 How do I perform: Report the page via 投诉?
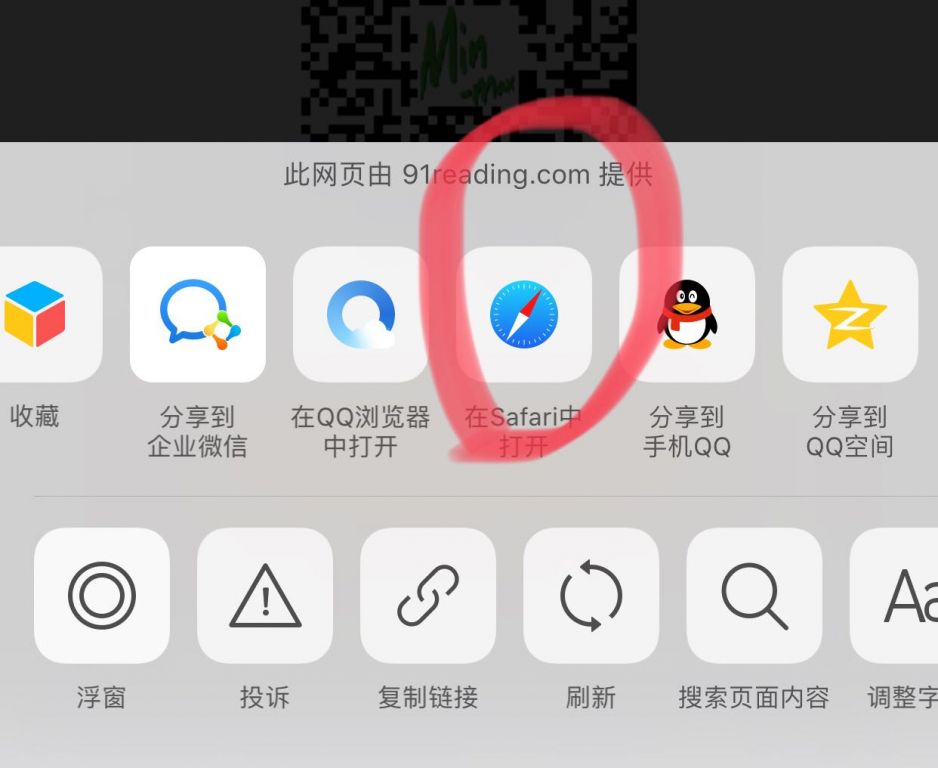pos(264,596)
